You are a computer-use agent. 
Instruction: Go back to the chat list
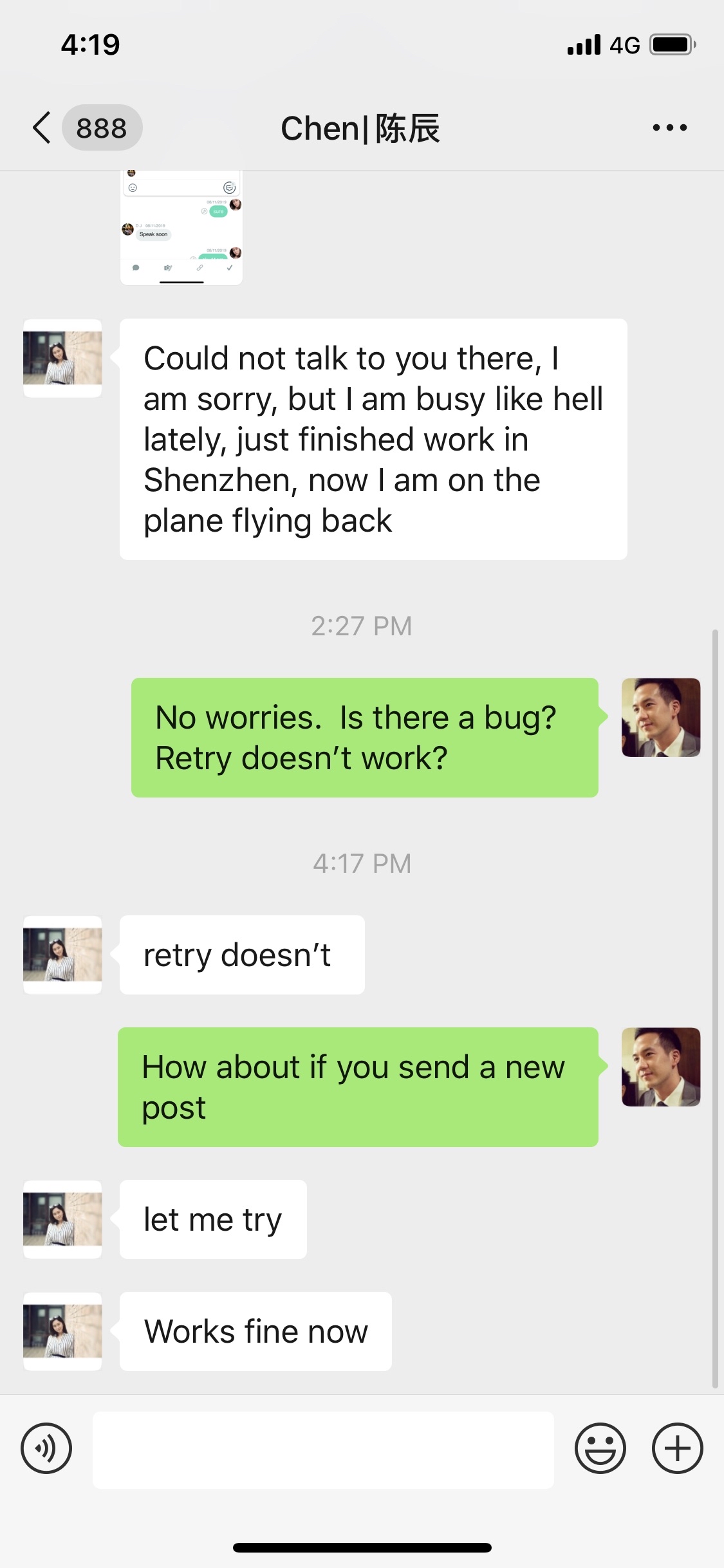click(42, 127)
